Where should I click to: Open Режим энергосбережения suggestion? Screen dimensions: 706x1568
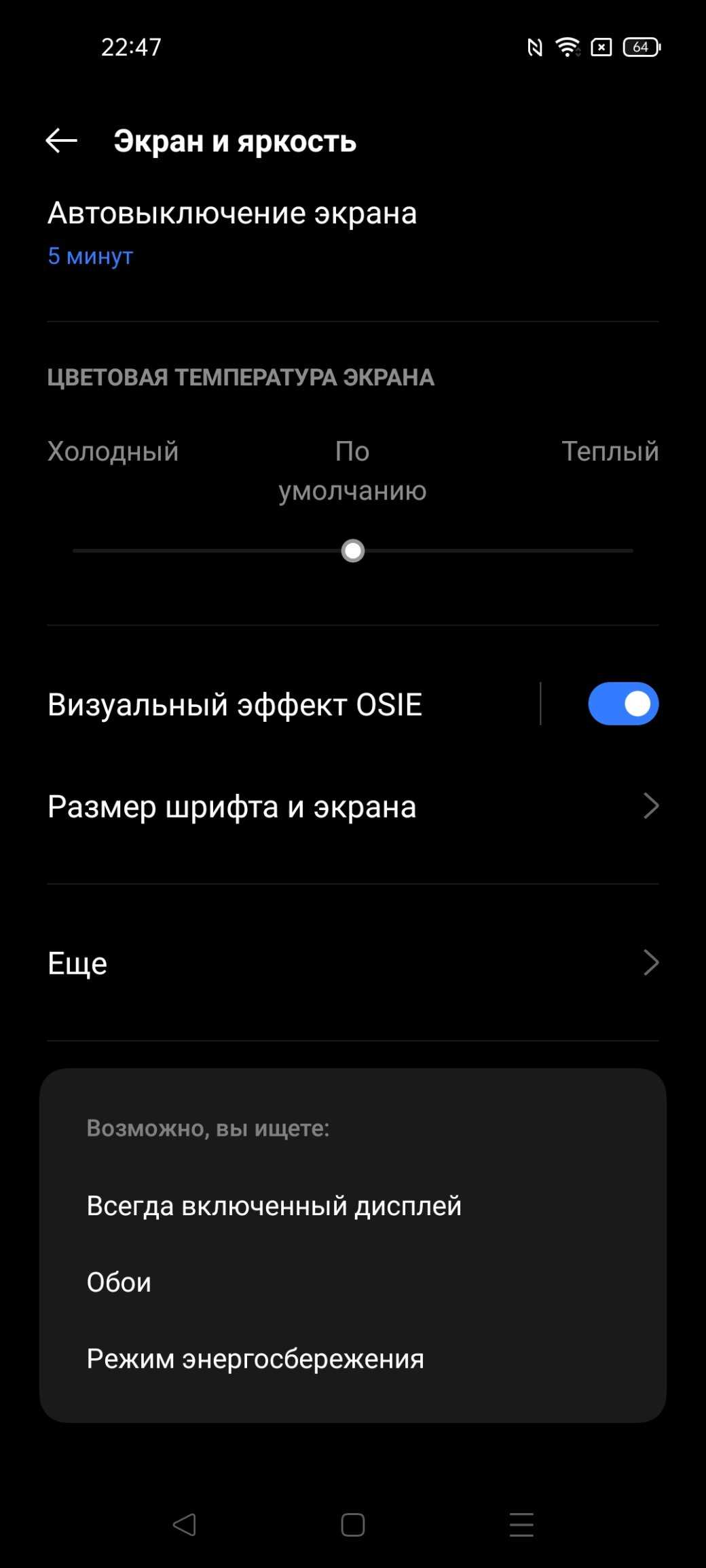click(255, 1359)
